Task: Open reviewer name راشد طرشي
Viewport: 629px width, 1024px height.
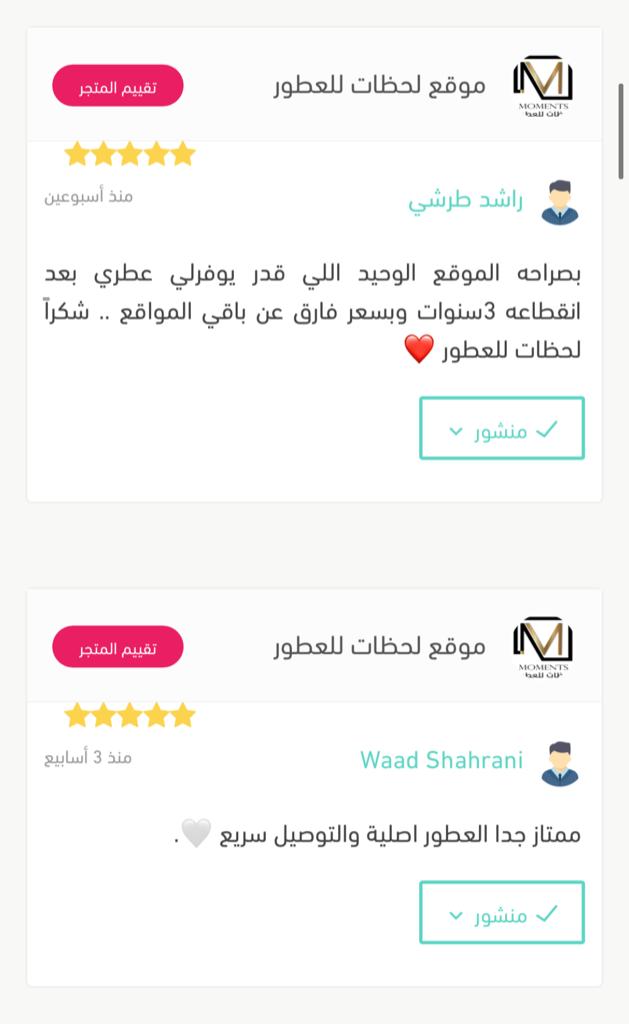Action: 465,200
